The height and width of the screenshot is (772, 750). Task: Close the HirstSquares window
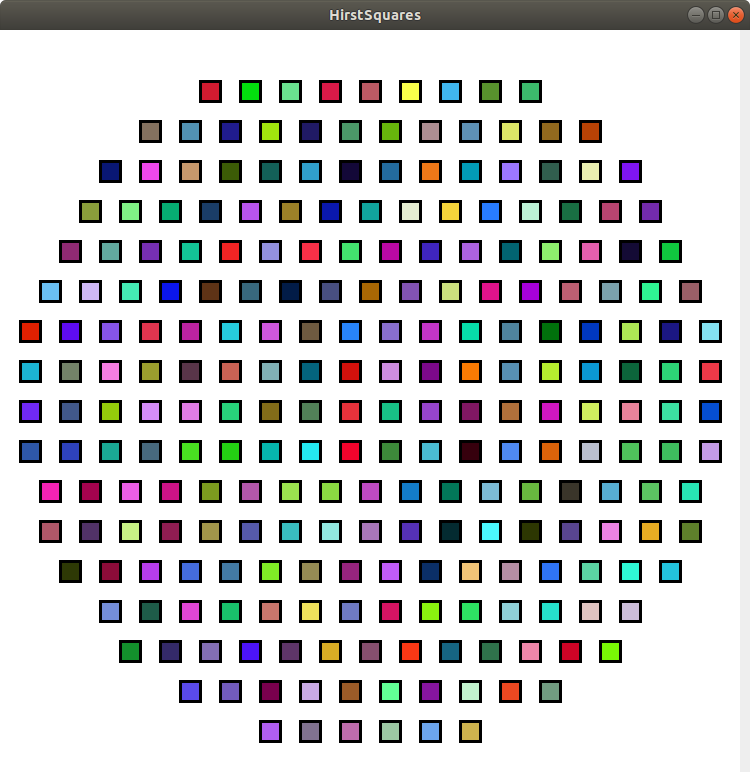point(736,15)
